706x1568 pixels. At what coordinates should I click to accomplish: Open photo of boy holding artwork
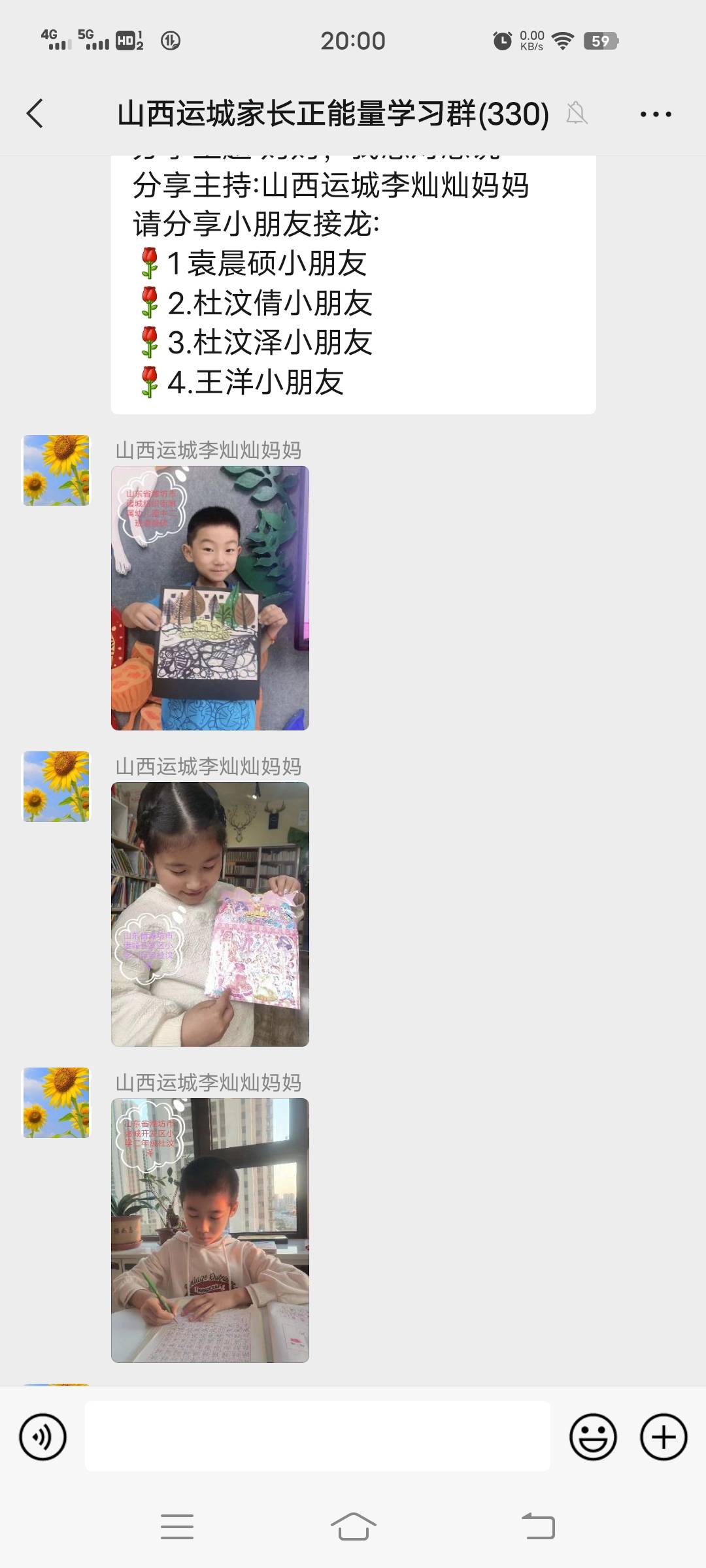click(x=210, y=598)
